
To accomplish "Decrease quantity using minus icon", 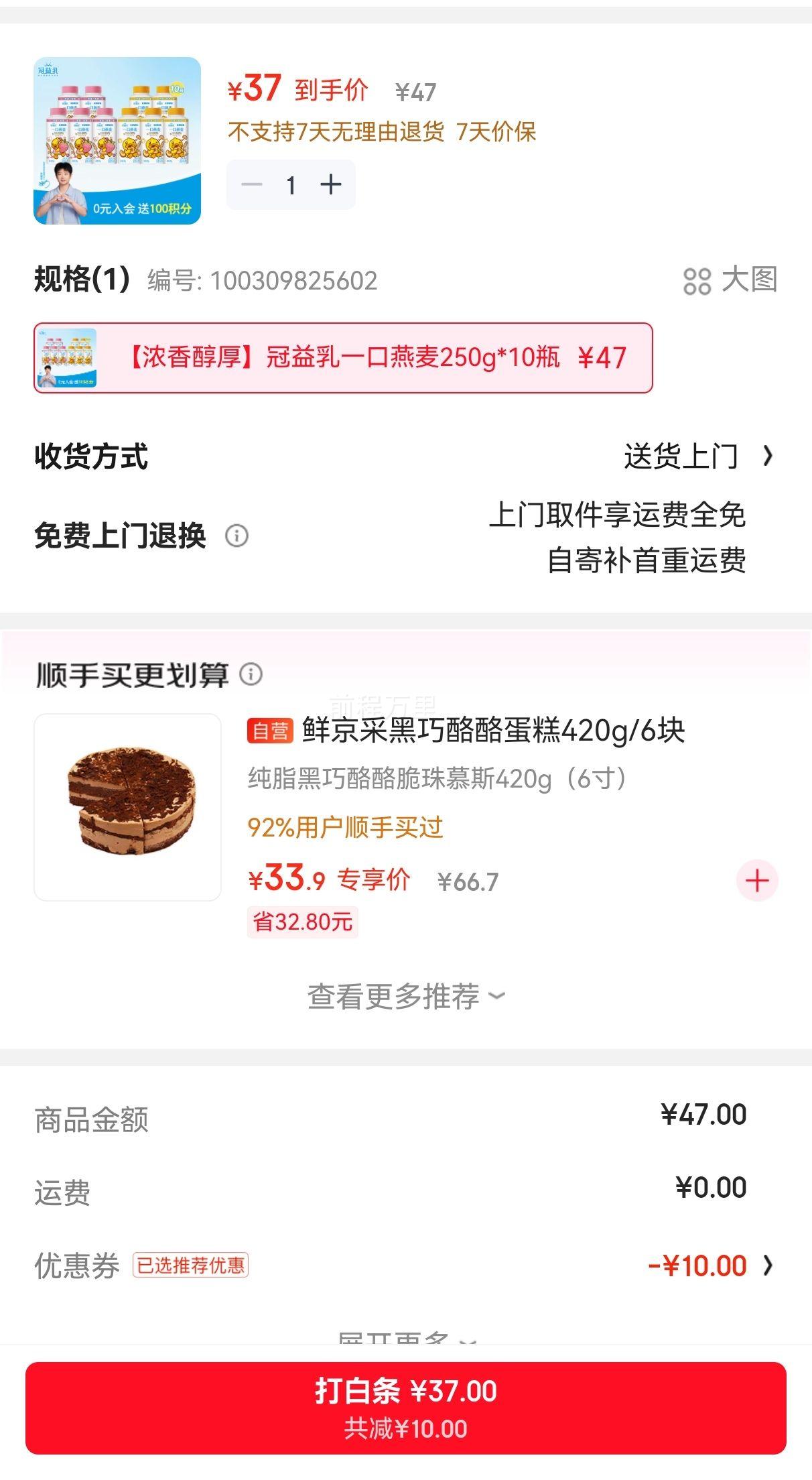I will click(251, 184).
